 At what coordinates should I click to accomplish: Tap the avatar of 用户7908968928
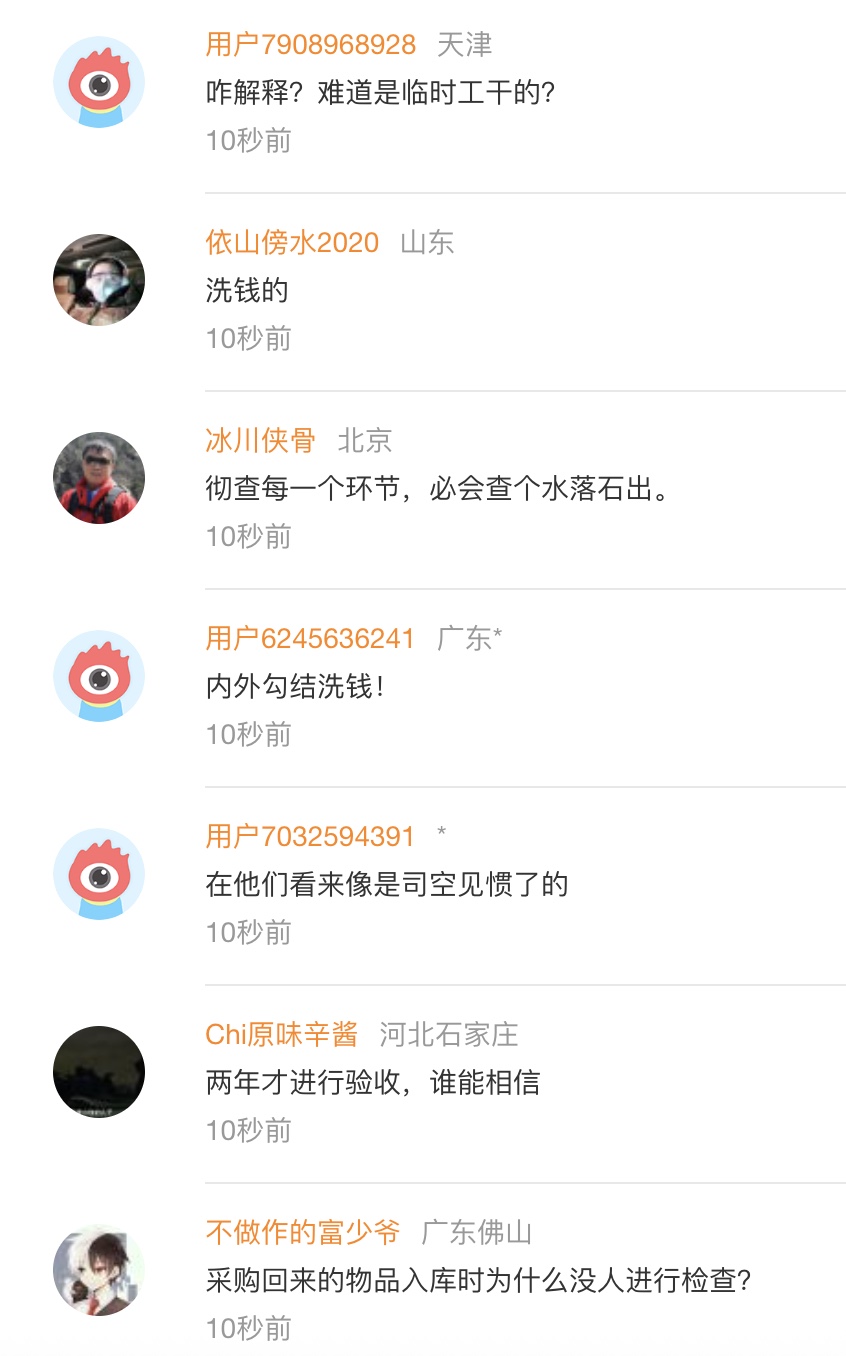pos(99,83)
